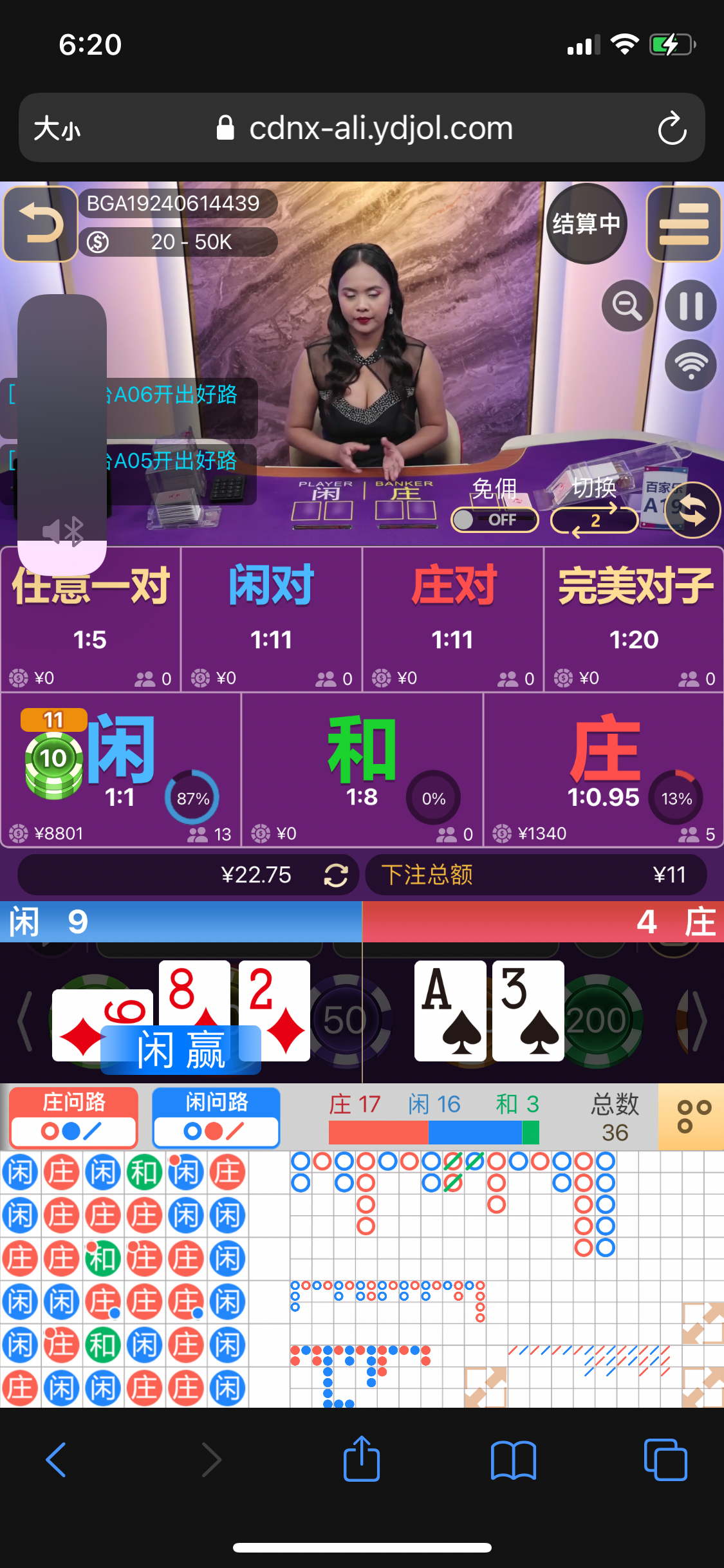Image resolution: width=724 pixels, height=1568 pixels.
Task: Open the 大小 text size menu
Action: tap(57, 128)
